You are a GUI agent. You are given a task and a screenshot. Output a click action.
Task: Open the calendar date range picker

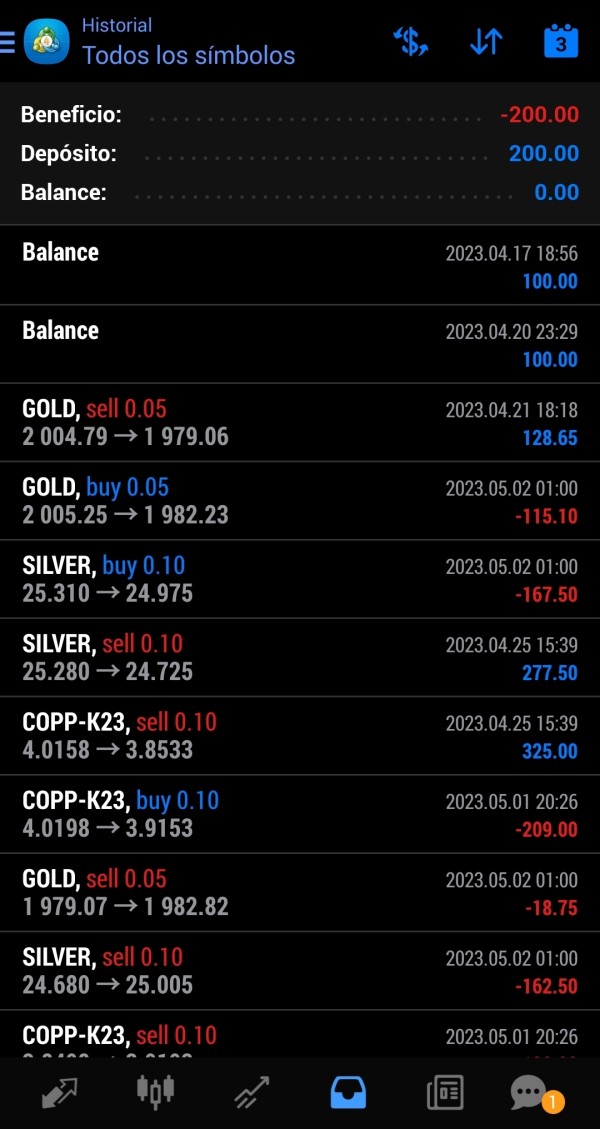point(561,42)
